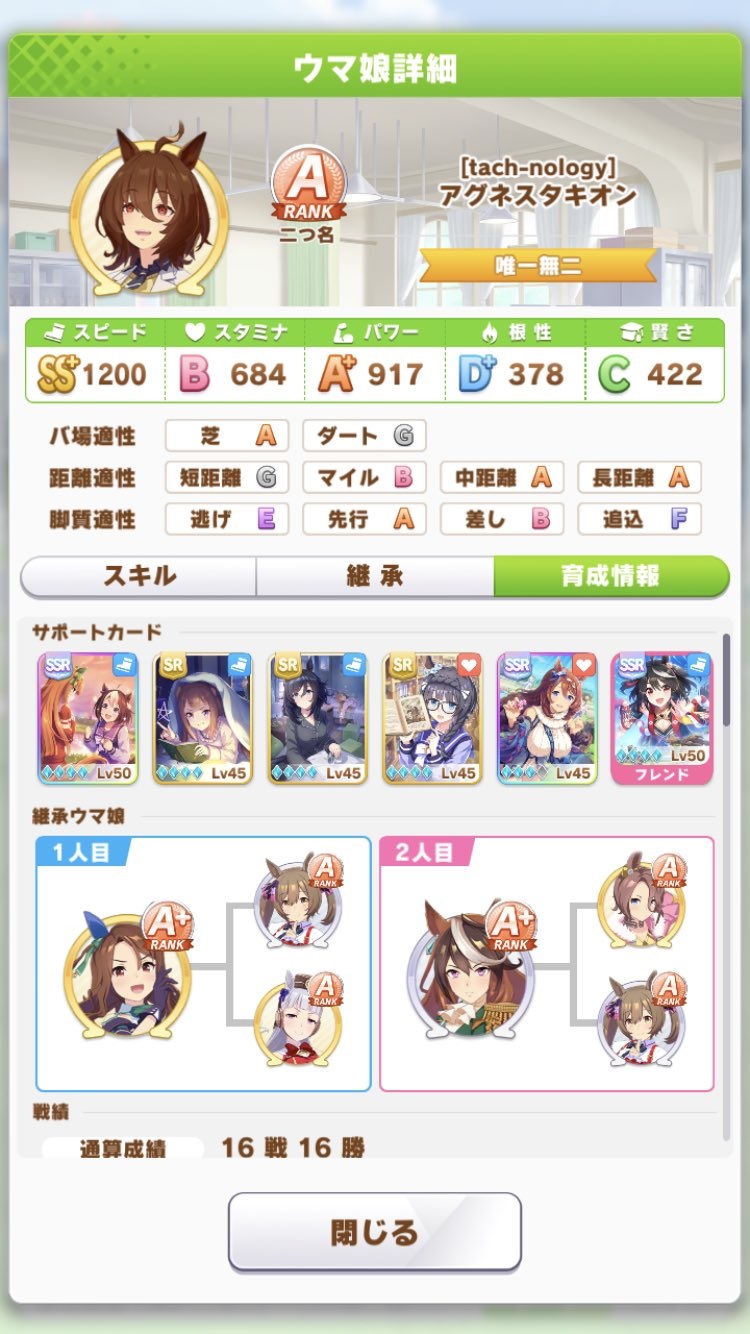This screenshot has height=1334, width=750.
Task: Open the SR glasses girl support card
Action: pos(432,718)
